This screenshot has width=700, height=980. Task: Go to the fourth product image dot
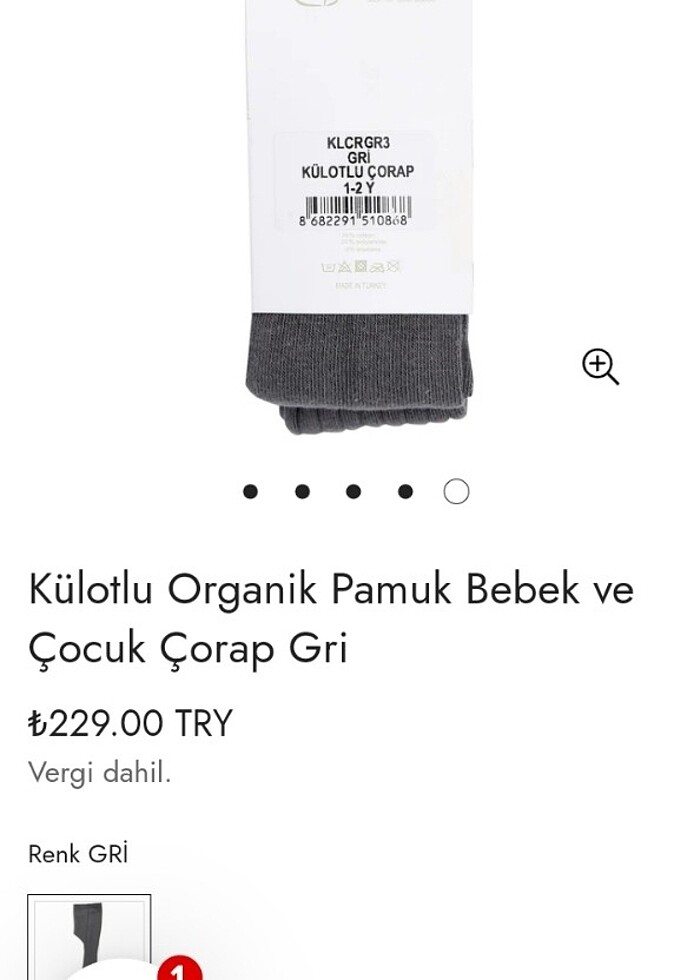click(405, 491)
